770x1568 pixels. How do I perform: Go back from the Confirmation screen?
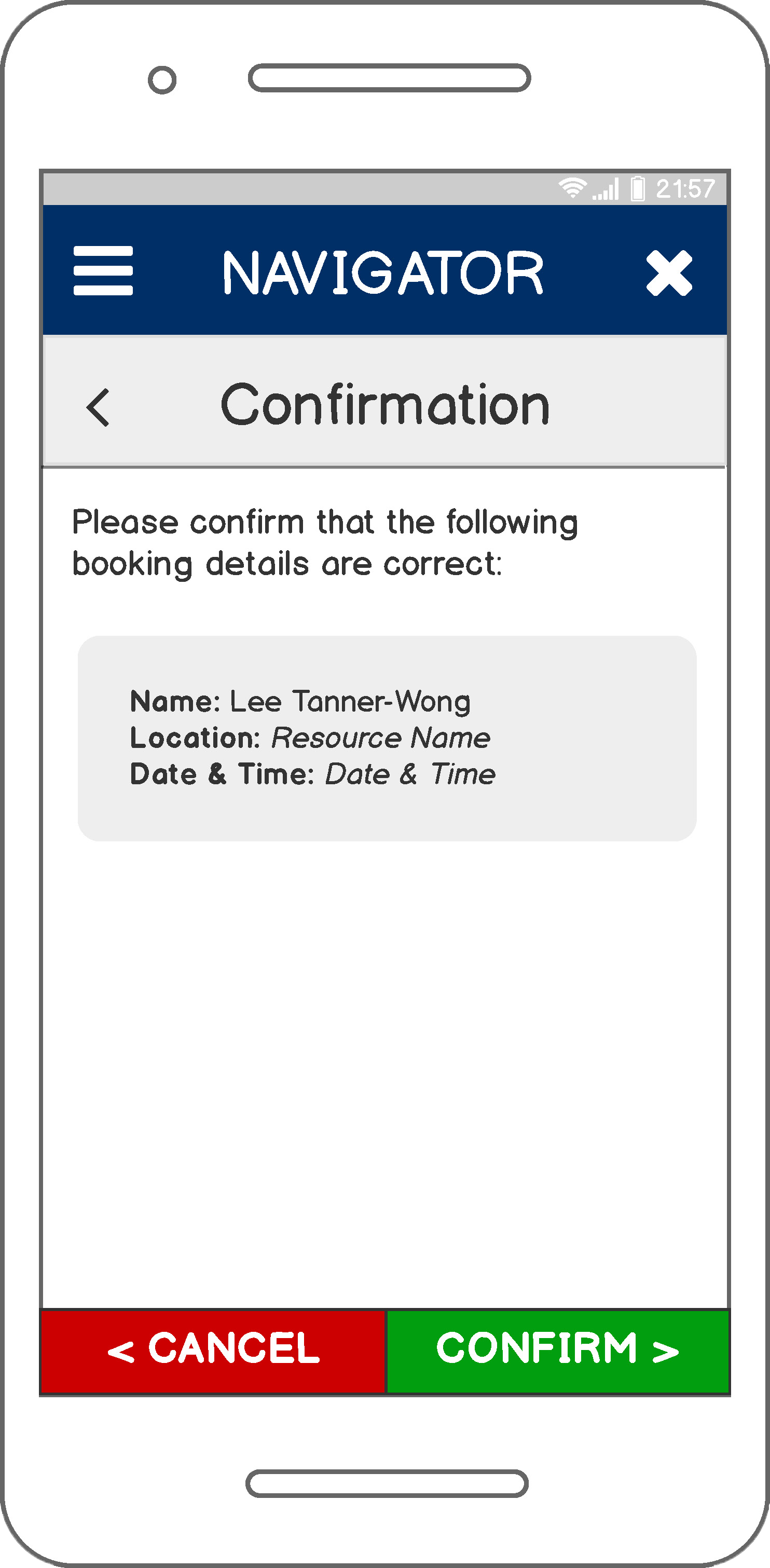click(x=98, y=407)
